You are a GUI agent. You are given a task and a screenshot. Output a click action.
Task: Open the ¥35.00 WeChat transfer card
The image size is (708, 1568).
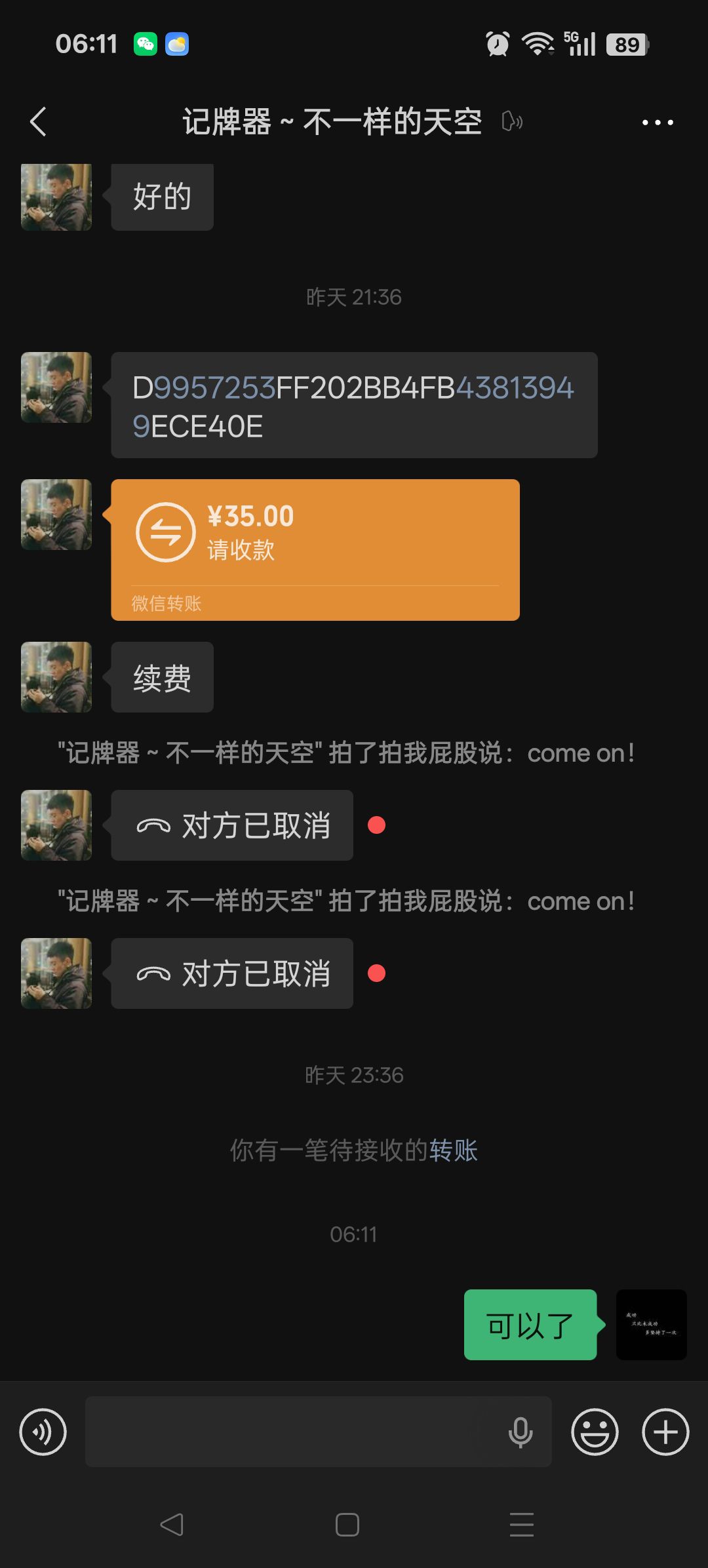[315, 549]
